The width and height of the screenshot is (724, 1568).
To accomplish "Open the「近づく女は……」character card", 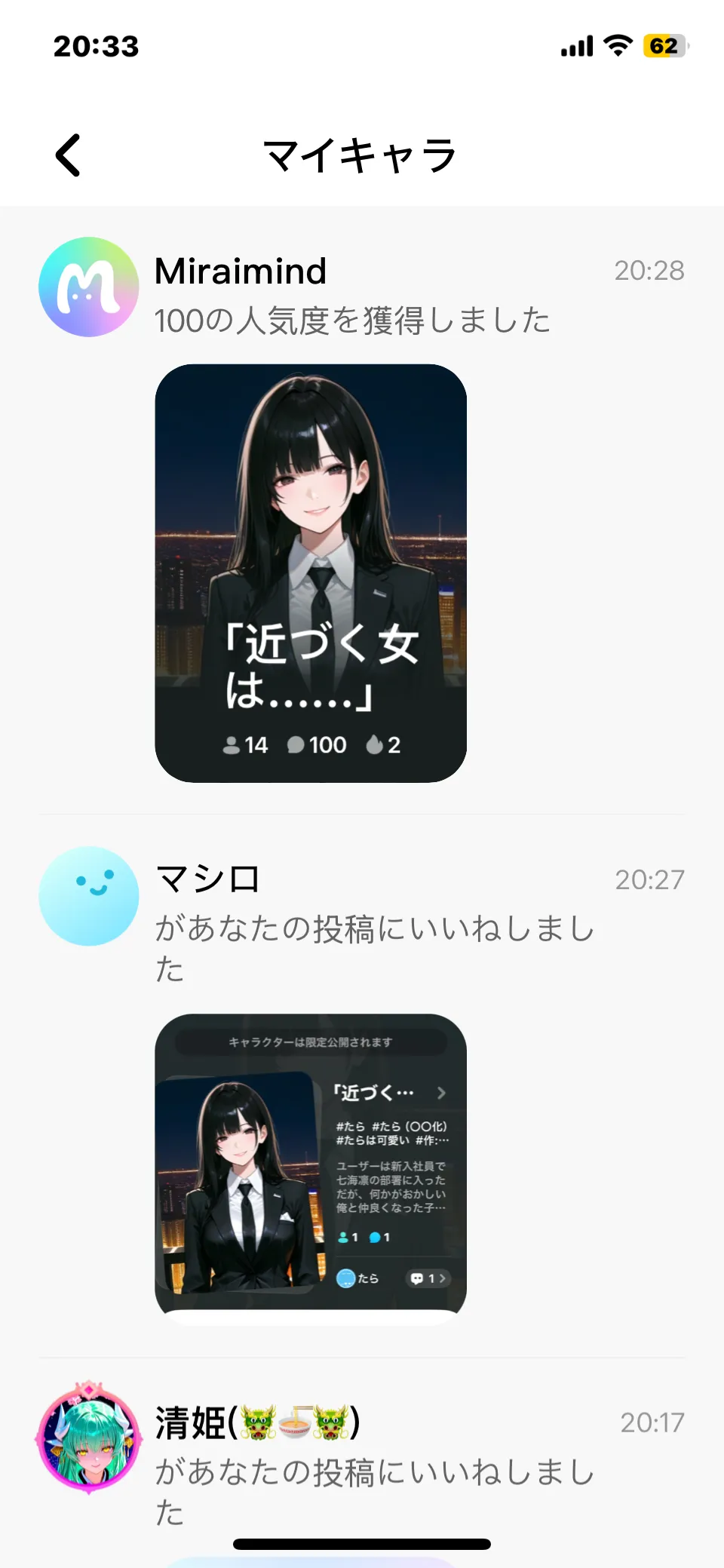I will click(311, 573).
